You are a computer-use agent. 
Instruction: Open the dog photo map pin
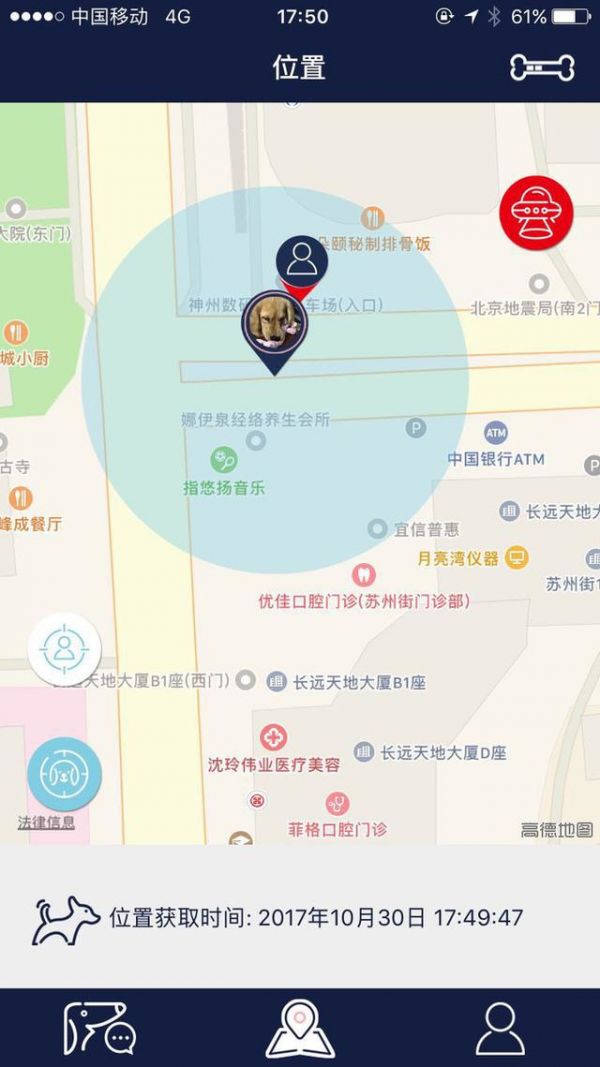tap(274, 324)
